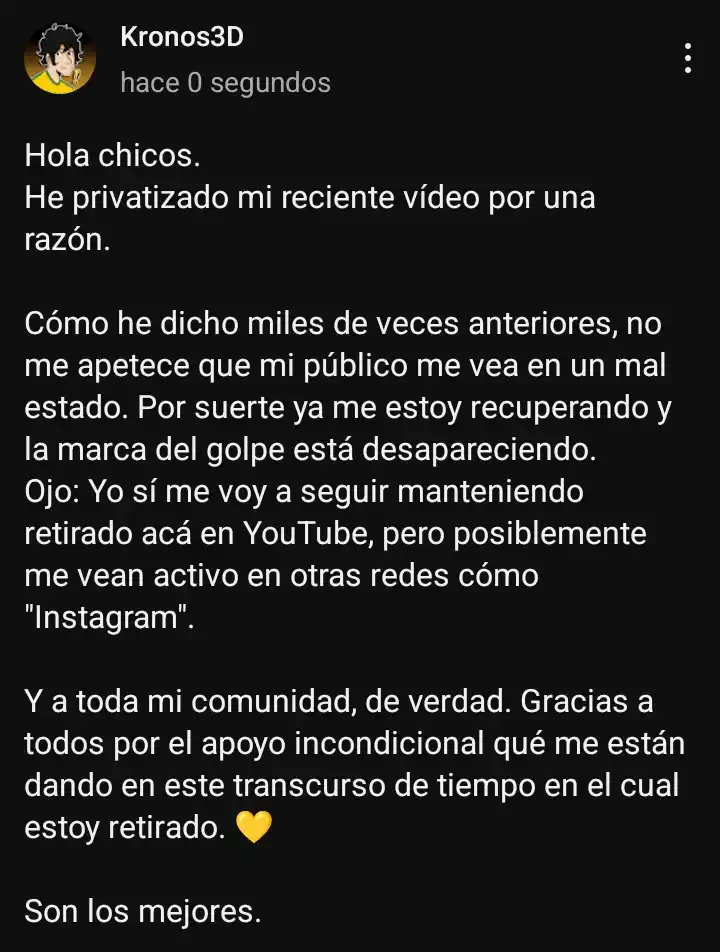Tap the Kronos3D channel name

coord(181,38)
